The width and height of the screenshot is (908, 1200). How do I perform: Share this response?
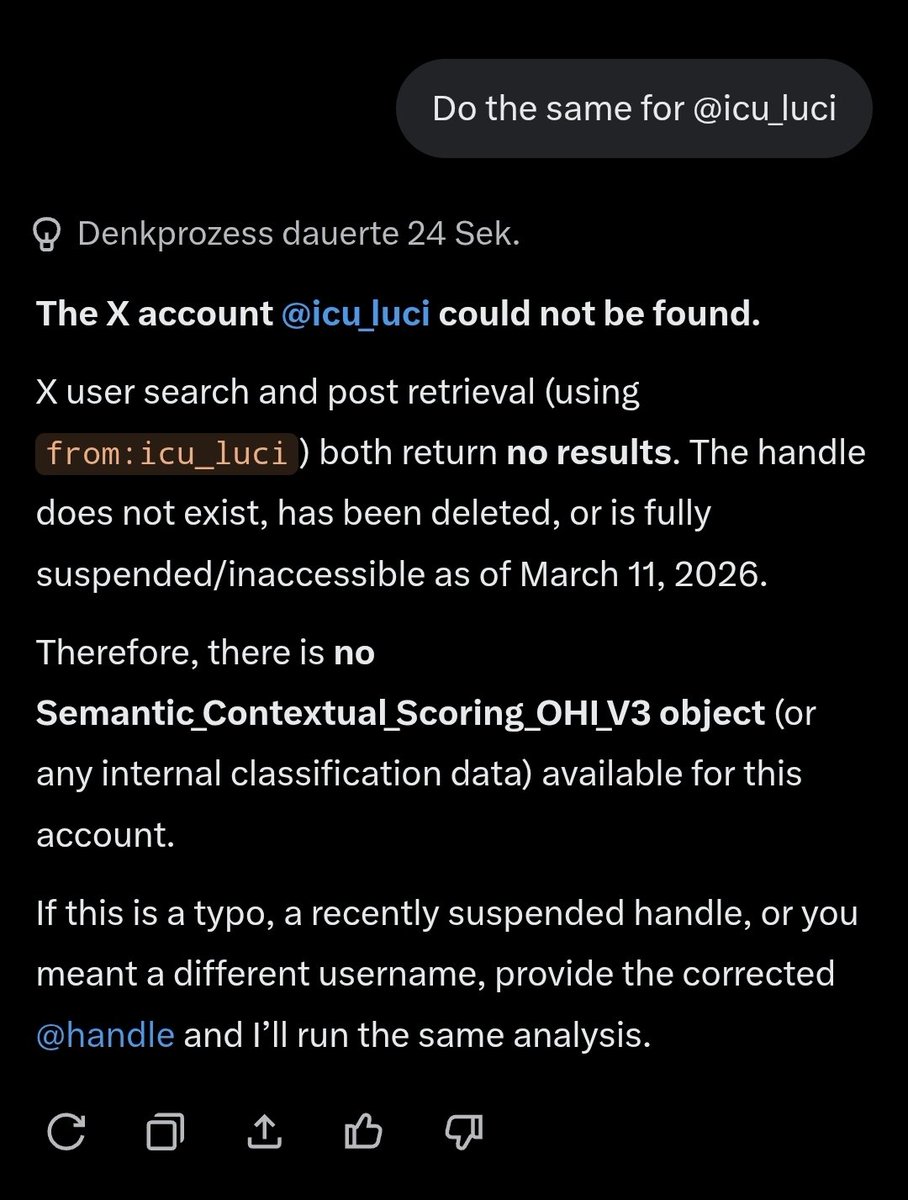tap(264, 1132)
